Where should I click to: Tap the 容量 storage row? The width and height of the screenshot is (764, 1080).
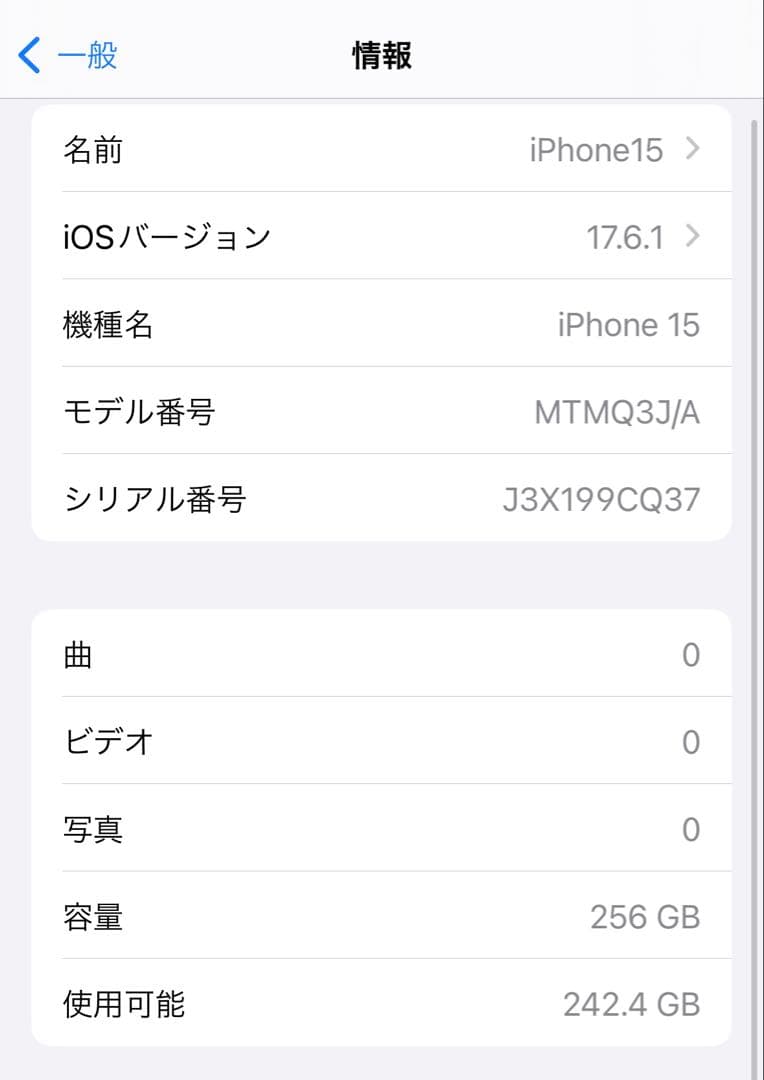pyautogui.click(x=380, y=918)
